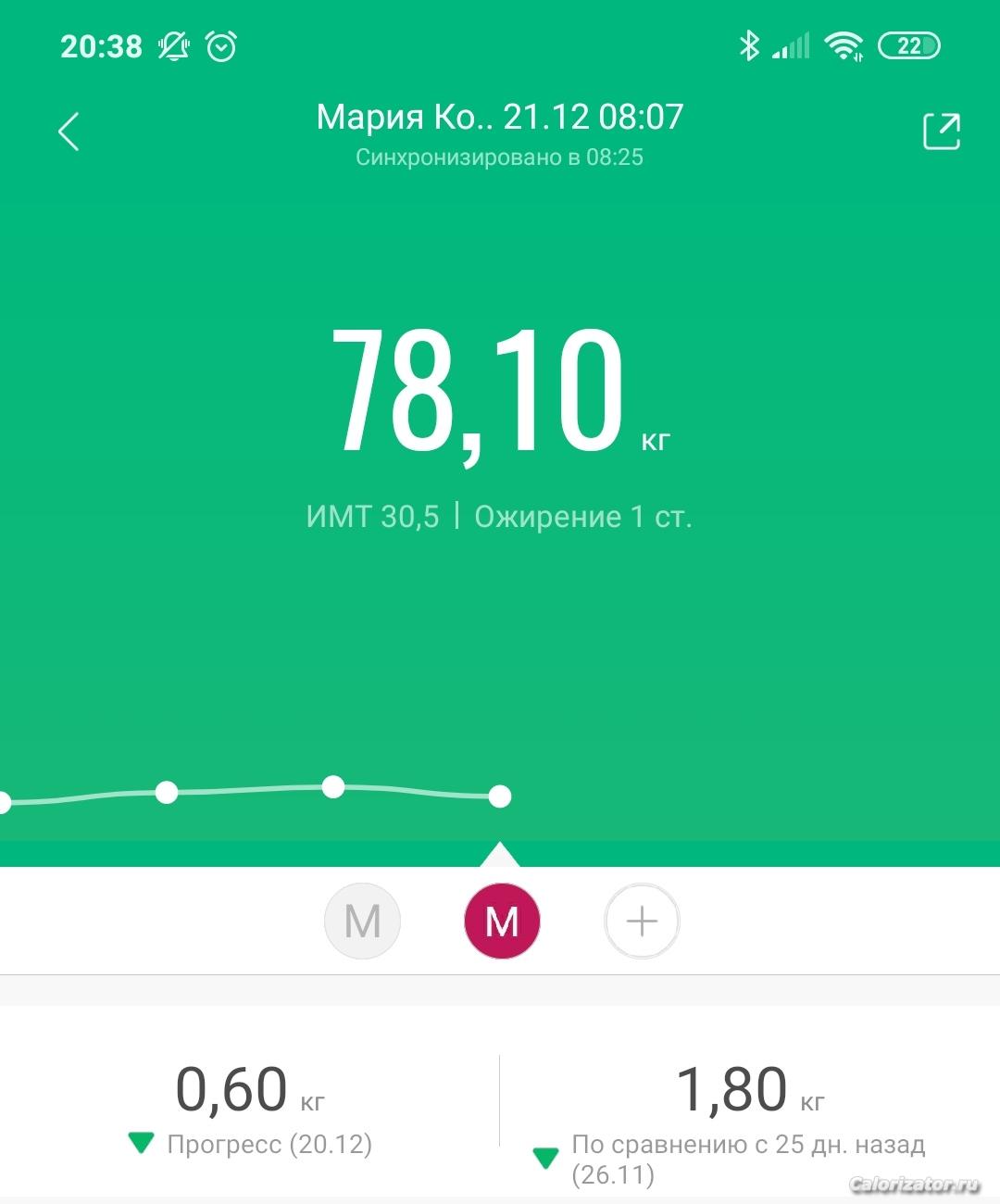Go back using the top-left arrow
1000x1204 pixels.
[x=69, y=132]
